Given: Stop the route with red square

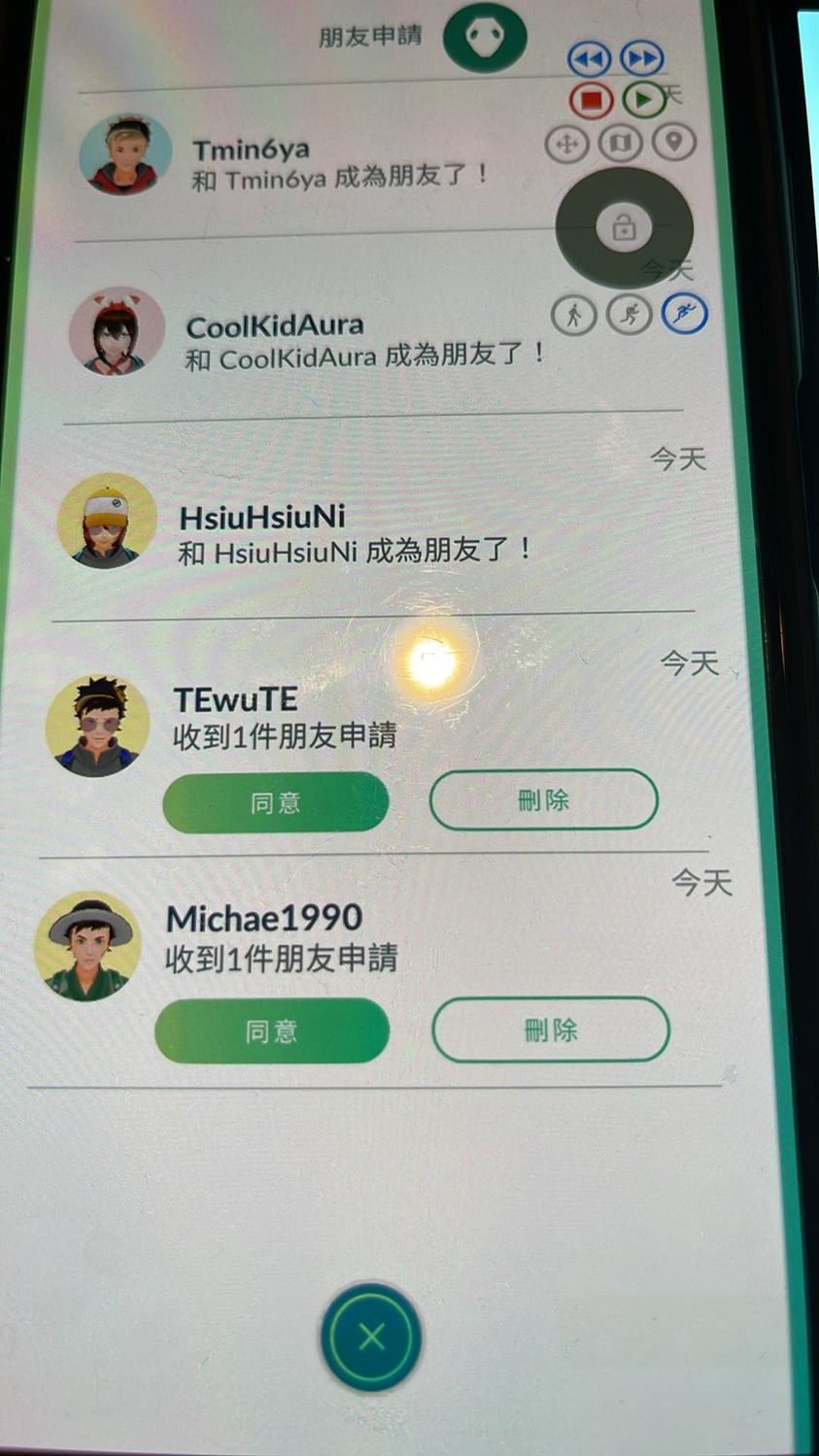Looking at the screenshot, I should tap(590, 100).
